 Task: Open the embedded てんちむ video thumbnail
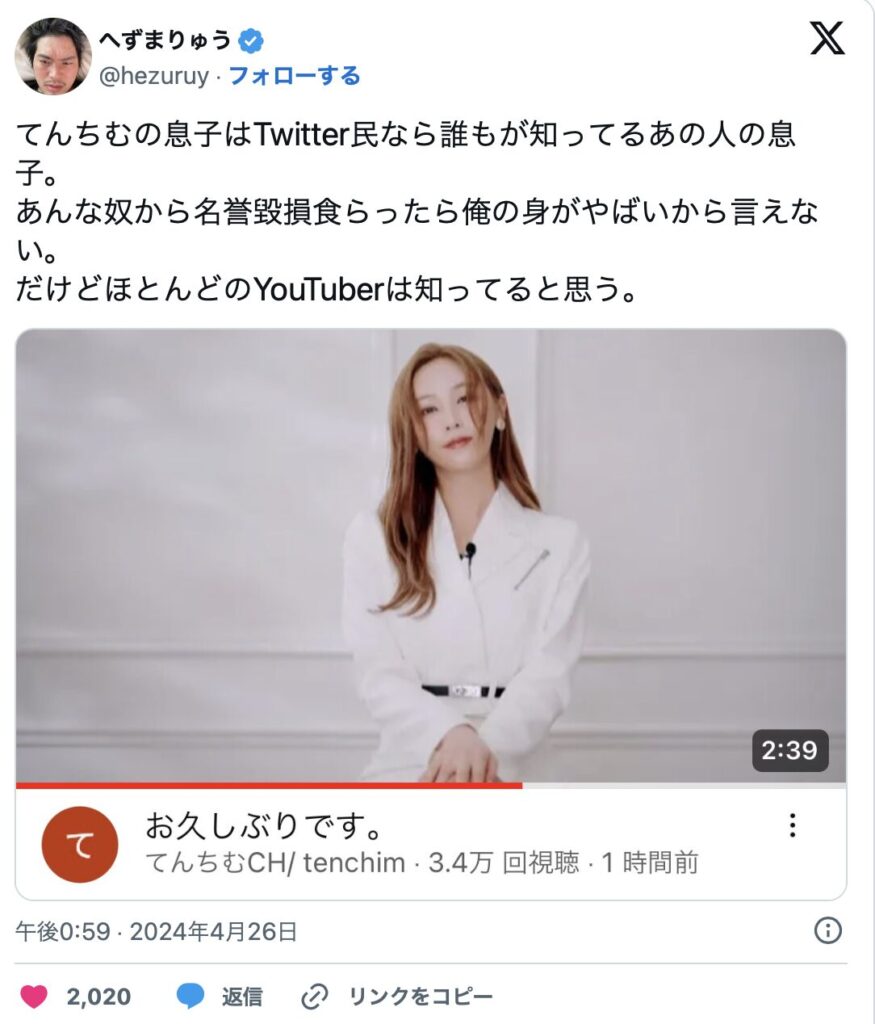(430, 555)
